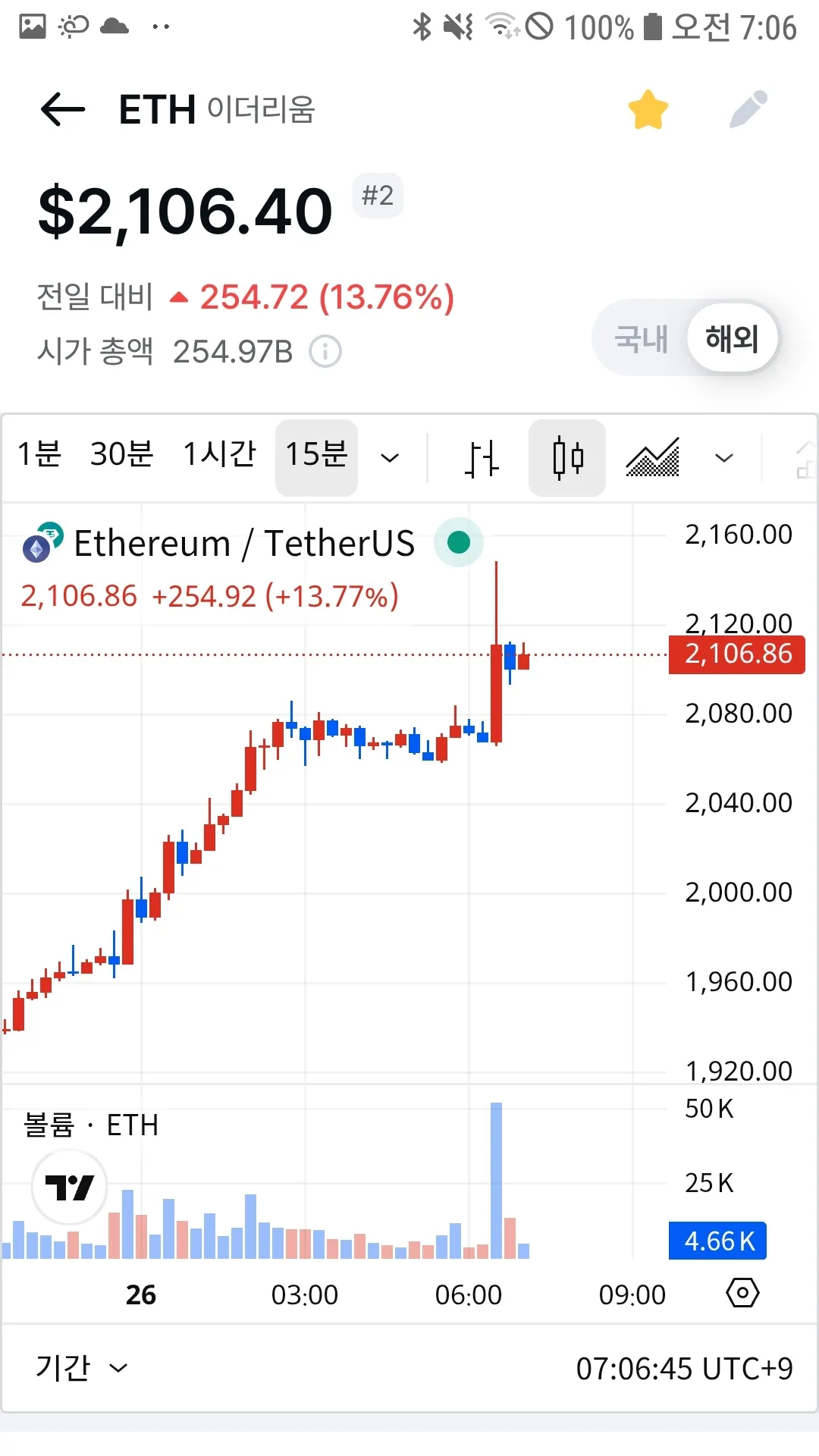Expand the time interval dropdown

click(390, 457)
